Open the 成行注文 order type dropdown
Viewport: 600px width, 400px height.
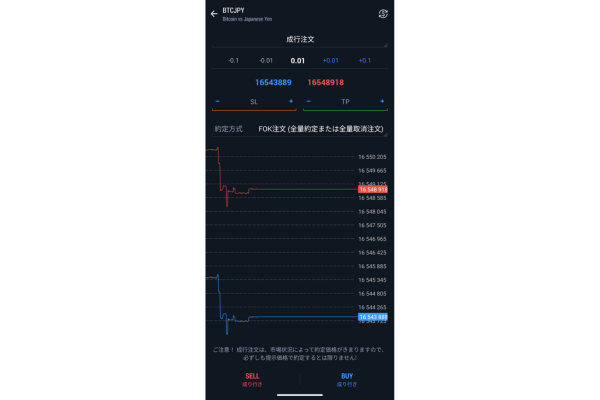300,39
